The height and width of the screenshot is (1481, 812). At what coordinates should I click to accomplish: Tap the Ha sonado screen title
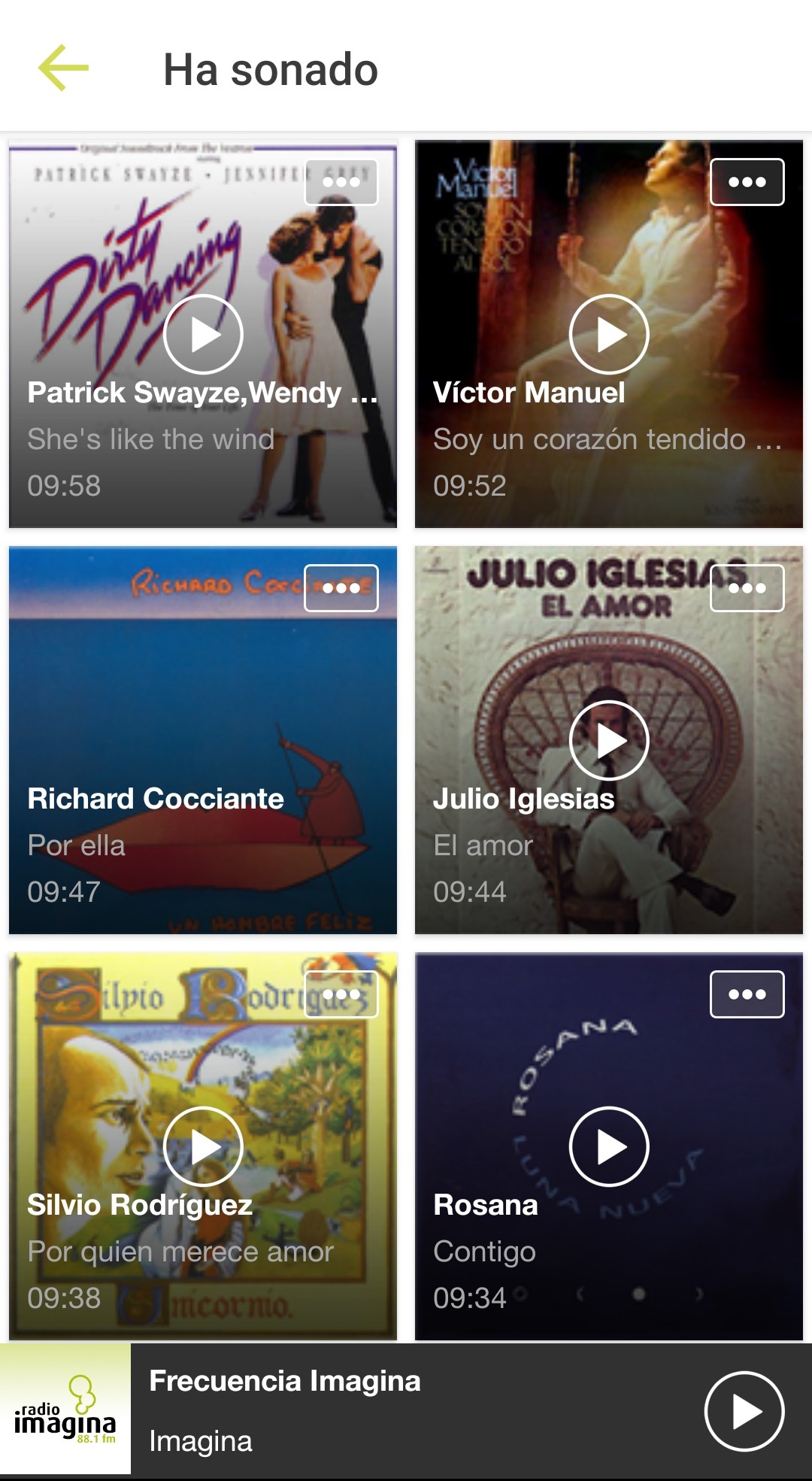(x=270, y=70)
